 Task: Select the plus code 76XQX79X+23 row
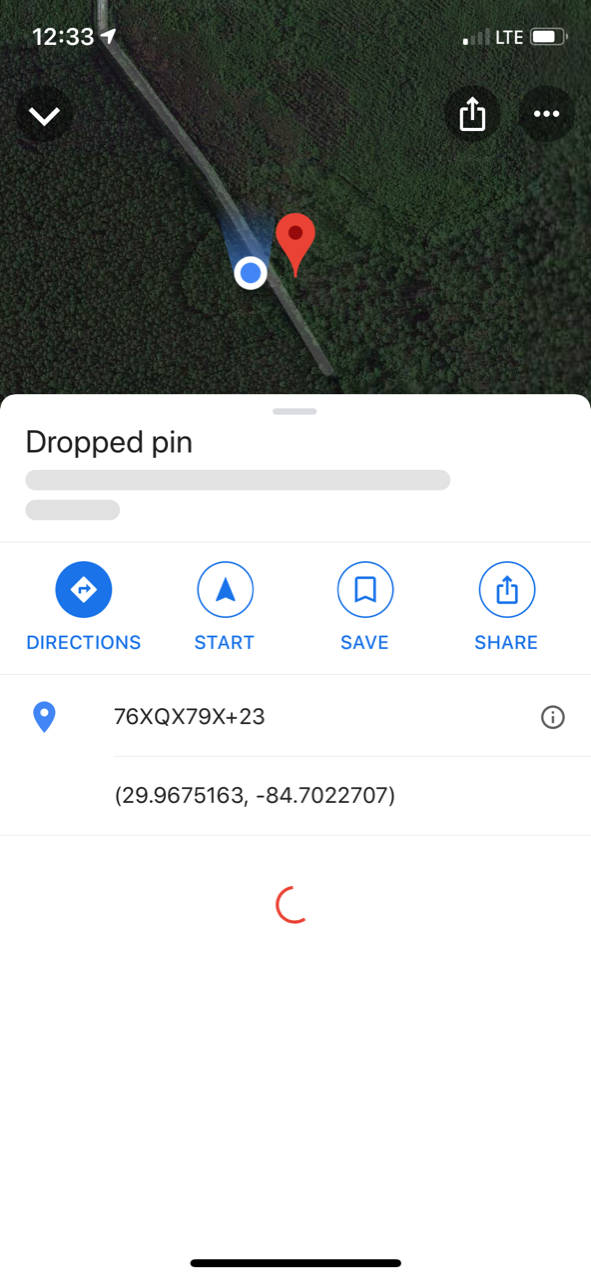pyautogui.click(x=295, y=716)
